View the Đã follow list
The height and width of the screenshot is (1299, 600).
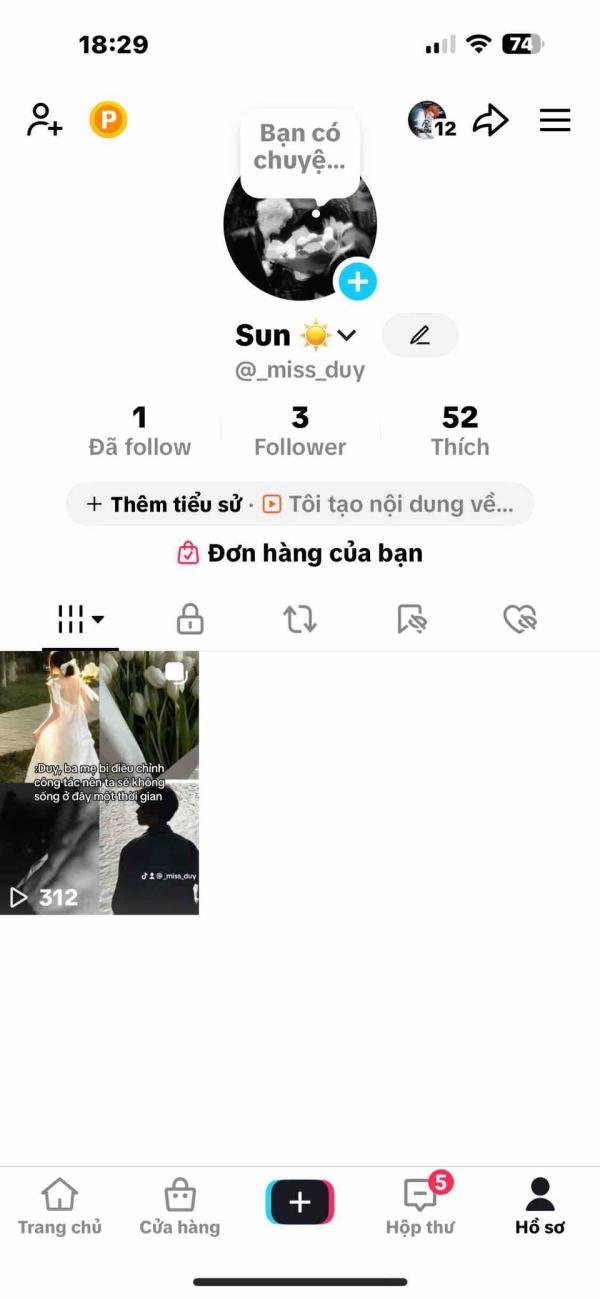(140, 431)
